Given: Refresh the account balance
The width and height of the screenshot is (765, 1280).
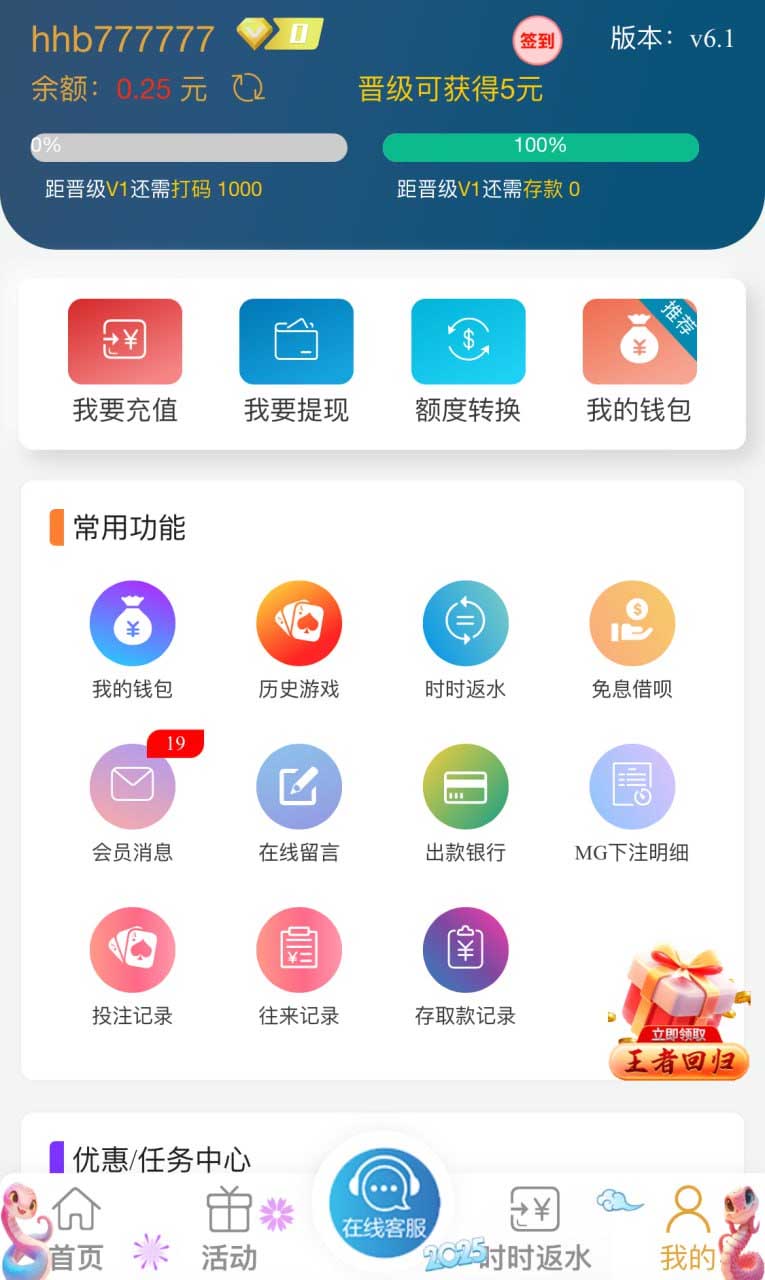Looking at the screenshot, I should tap(249, 88).
